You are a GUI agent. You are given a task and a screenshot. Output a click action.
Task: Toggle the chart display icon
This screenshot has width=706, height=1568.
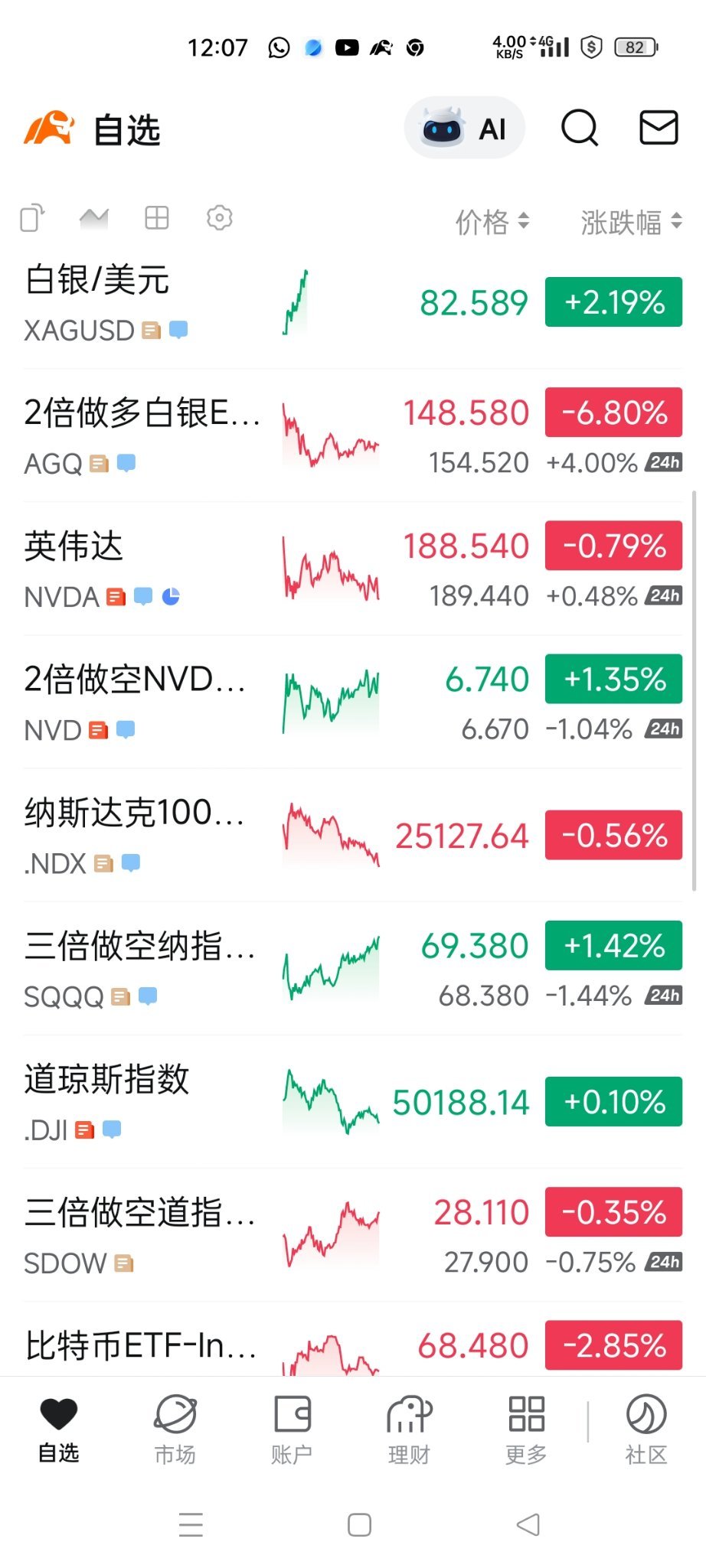click(94, 218)
